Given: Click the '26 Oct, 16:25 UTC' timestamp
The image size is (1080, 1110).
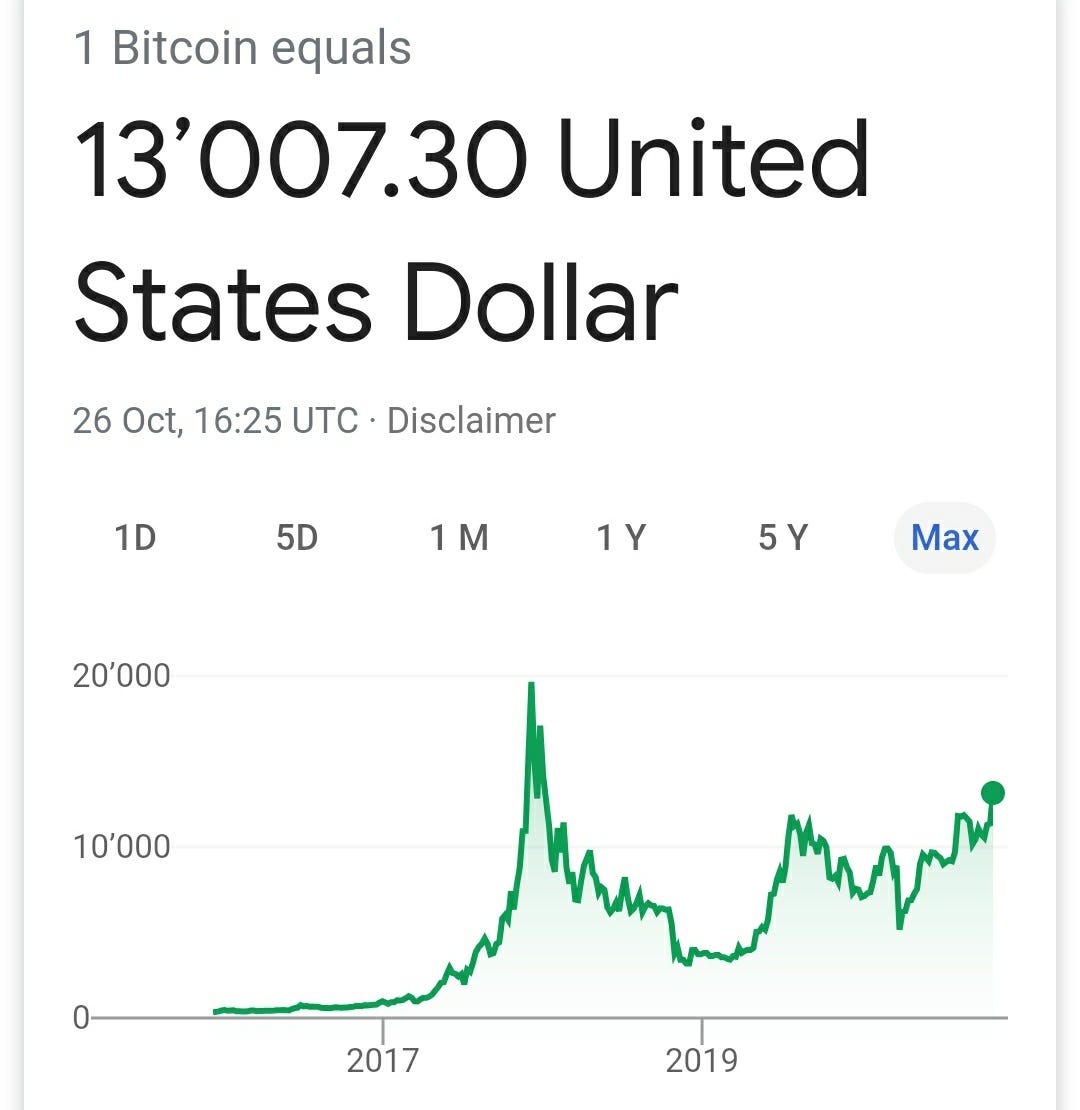Looking at the screenshot, I should 216,420.
